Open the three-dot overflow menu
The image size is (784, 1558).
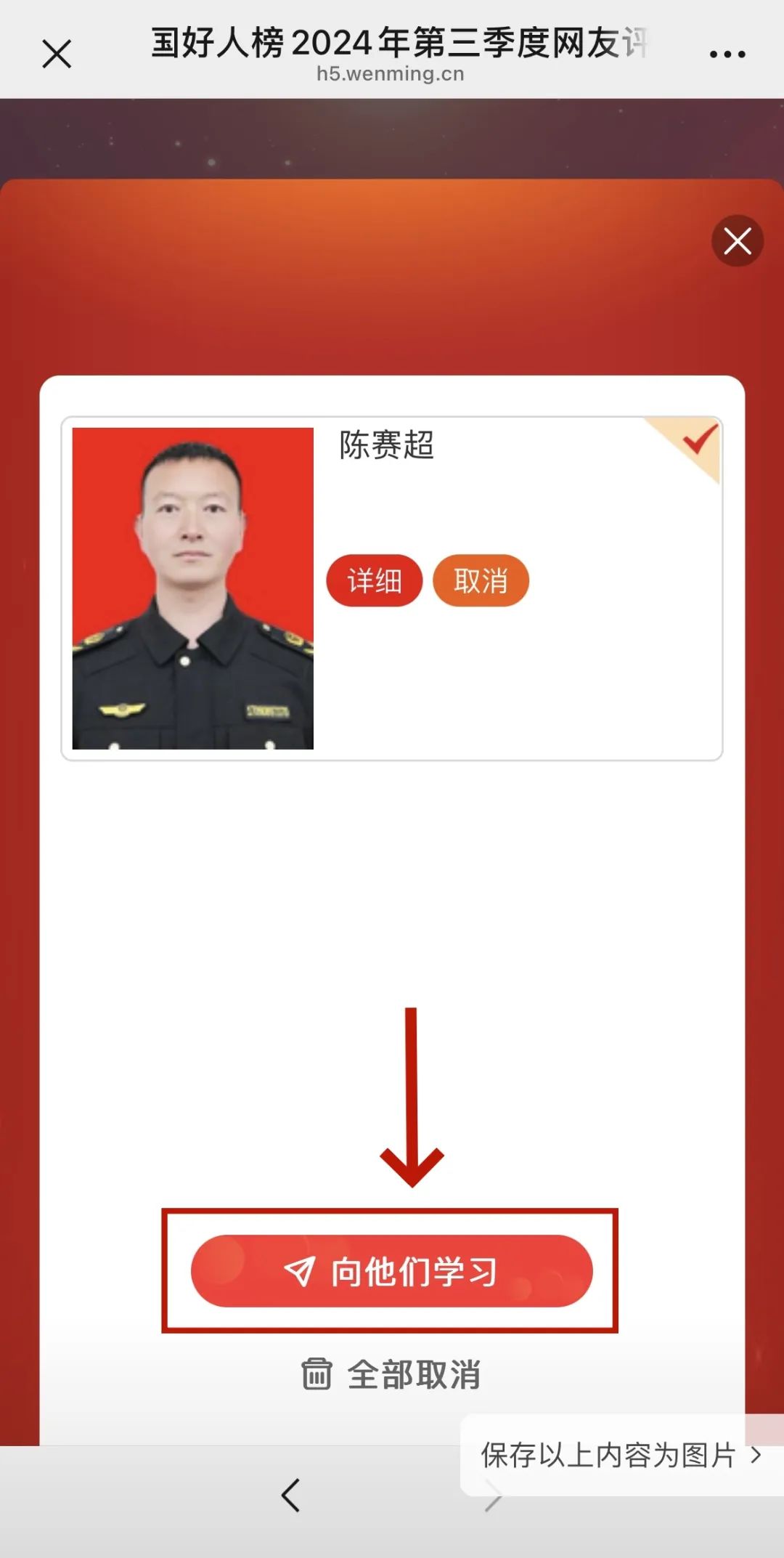pos(727,54)
